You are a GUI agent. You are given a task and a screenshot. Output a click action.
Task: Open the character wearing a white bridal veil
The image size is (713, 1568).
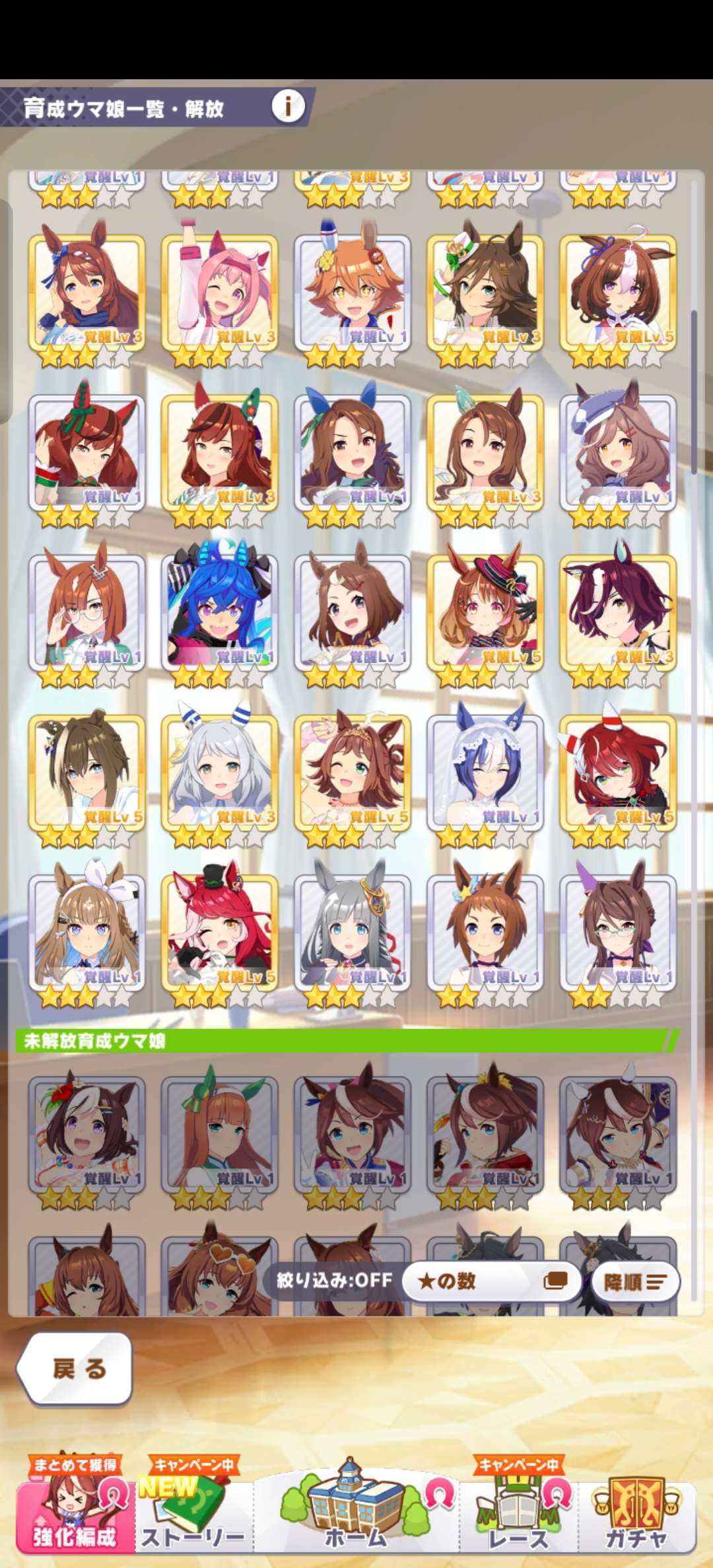(485, 771)
